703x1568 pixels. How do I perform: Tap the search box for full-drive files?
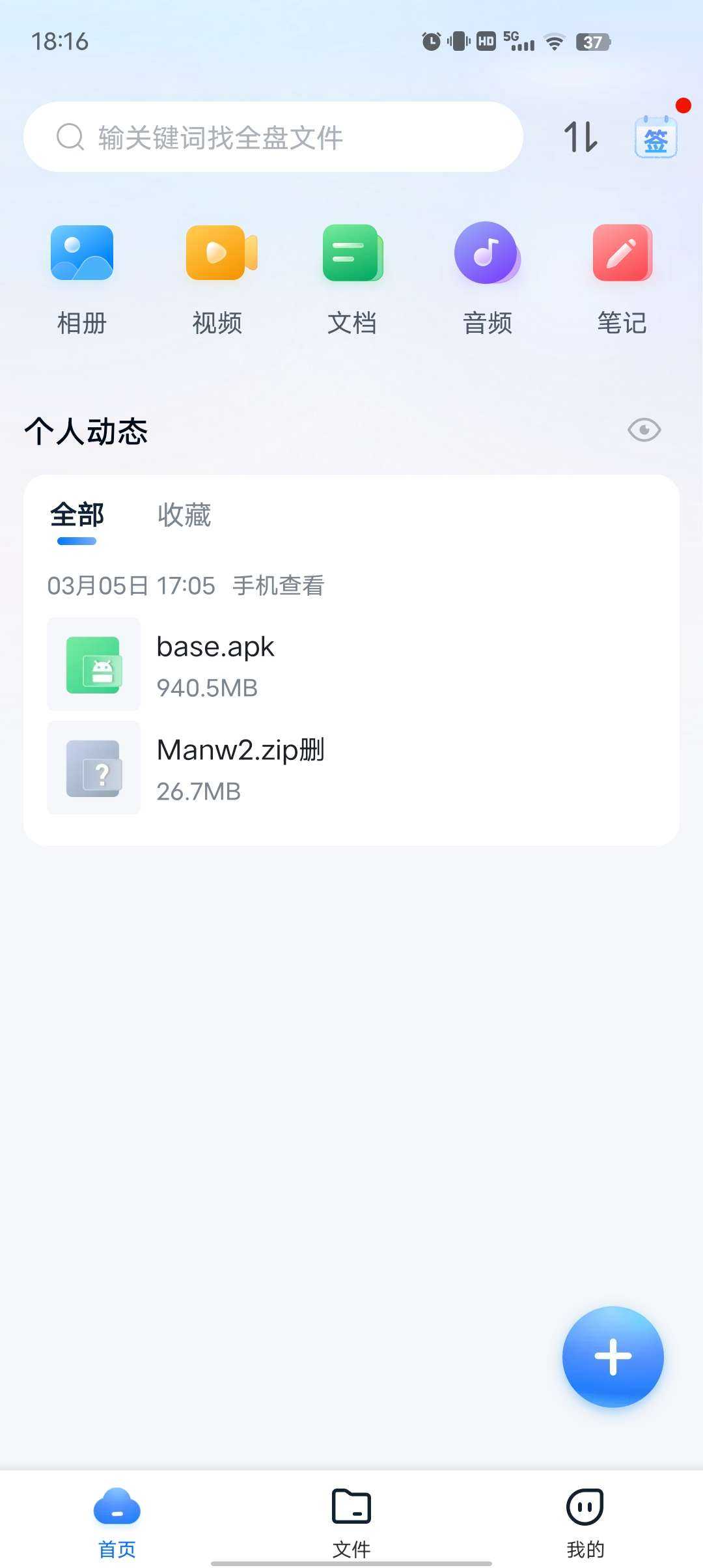(273, 137)
